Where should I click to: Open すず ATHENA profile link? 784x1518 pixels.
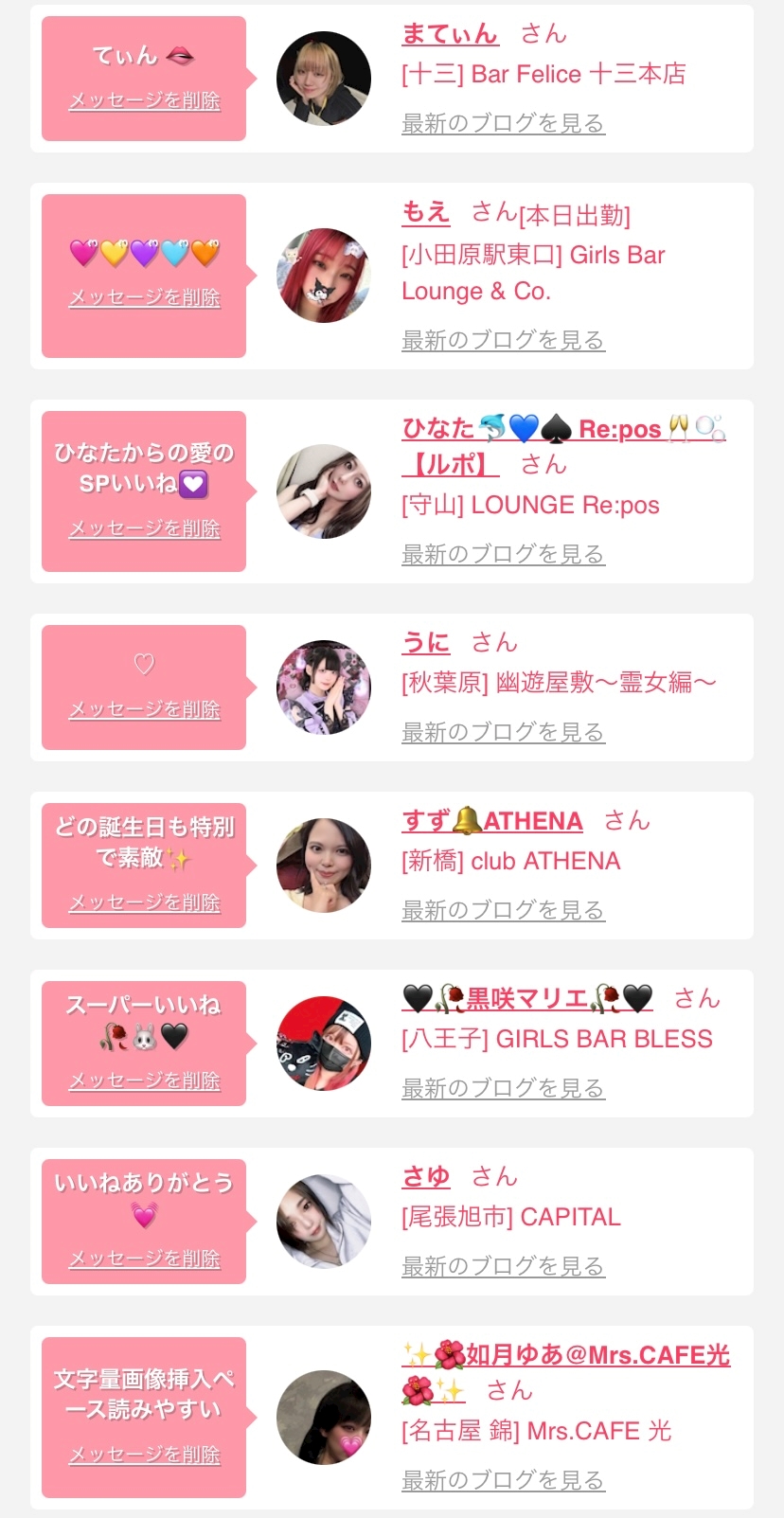coord(492,821)
